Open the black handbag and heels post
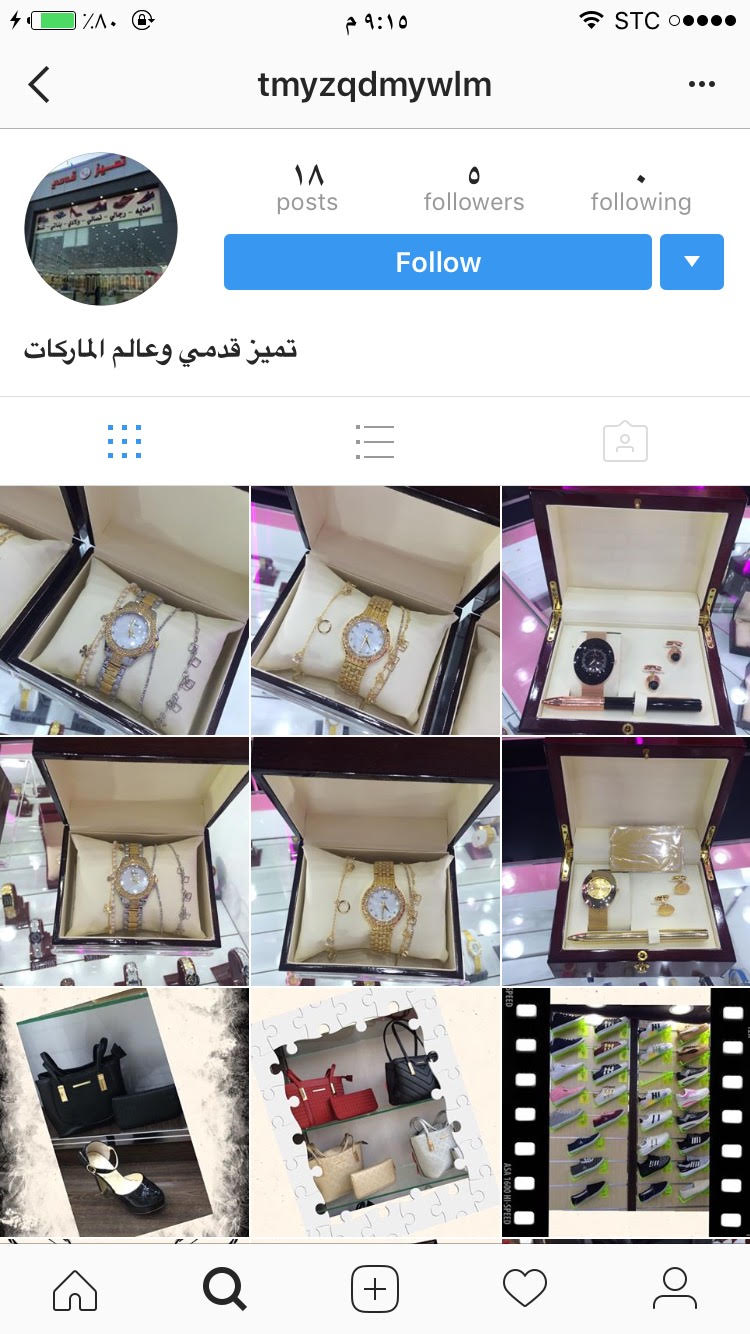The width and height of the screenshot is (750, 1334). point(124,1112)
